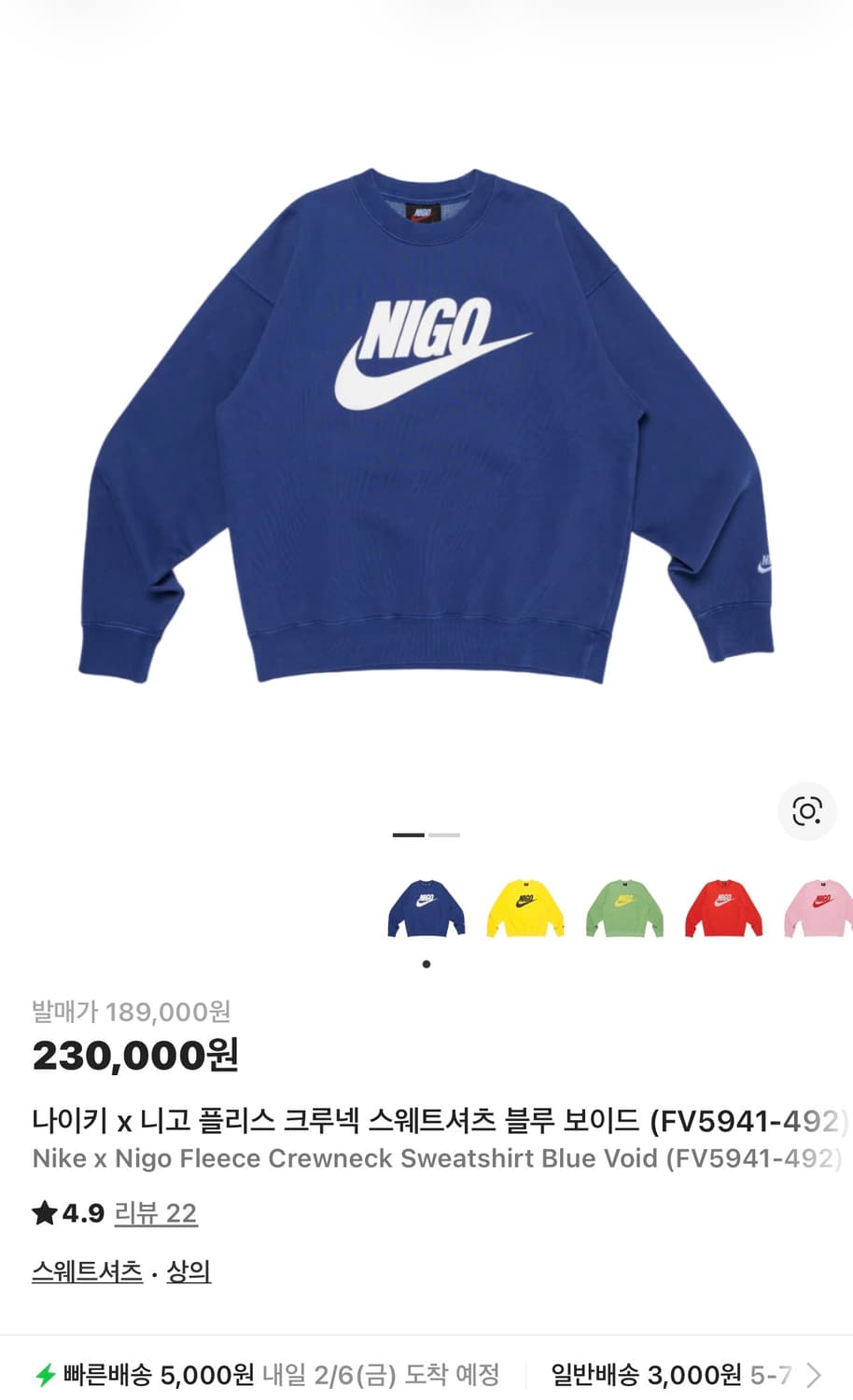Select the red colorway thumbnail
This screenshot has height=1400, width=853.
[x=724, y=905]
